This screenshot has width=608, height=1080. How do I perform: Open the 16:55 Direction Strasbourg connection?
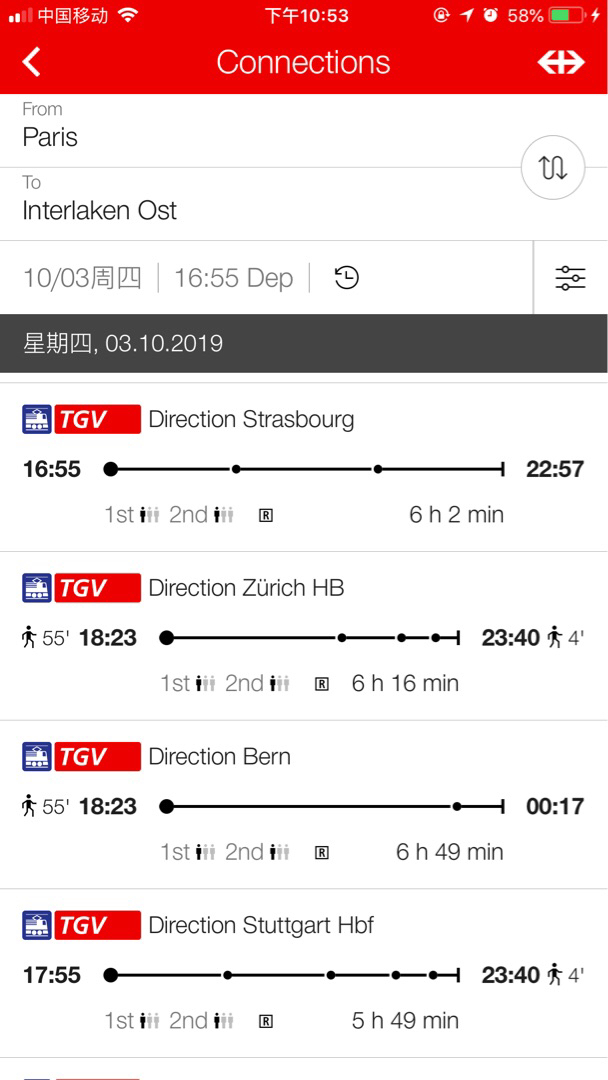pos(304,468)
